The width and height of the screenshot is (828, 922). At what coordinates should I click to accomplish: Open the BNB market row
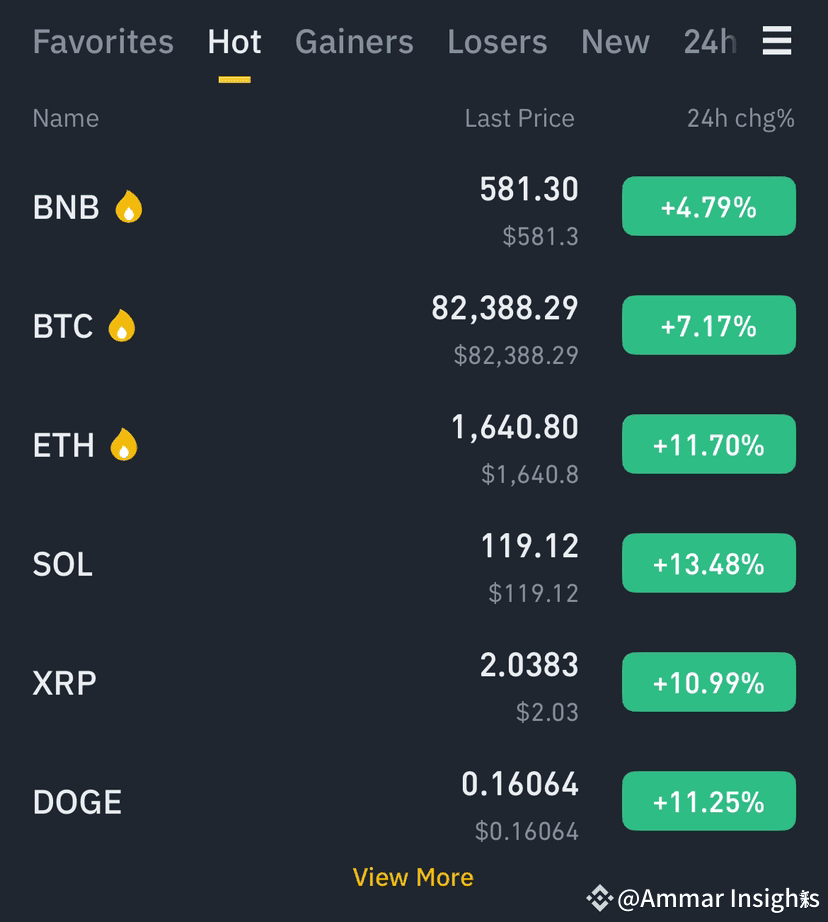[414, 207]
